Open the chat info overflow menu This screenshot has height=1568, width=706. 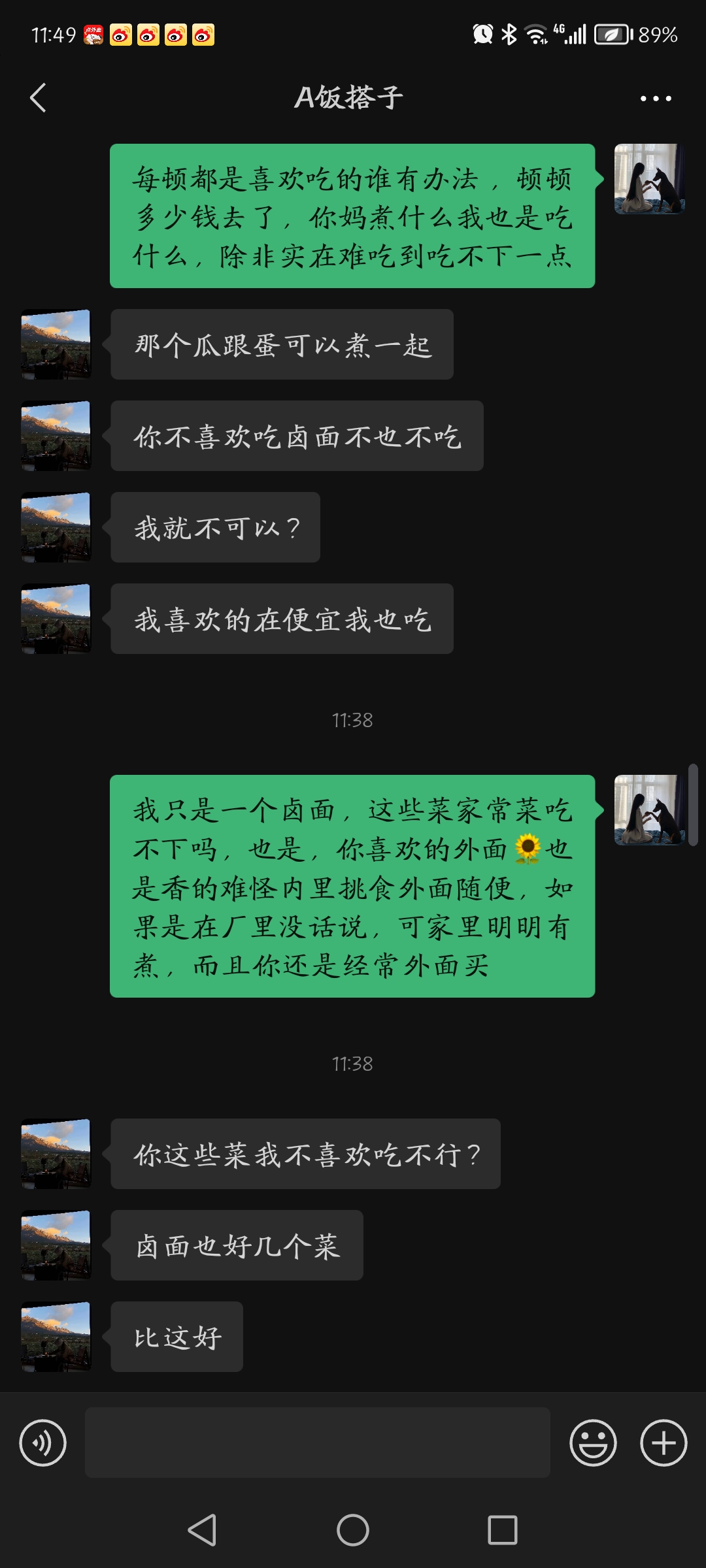pyautogui.click(x=655, y=99)
